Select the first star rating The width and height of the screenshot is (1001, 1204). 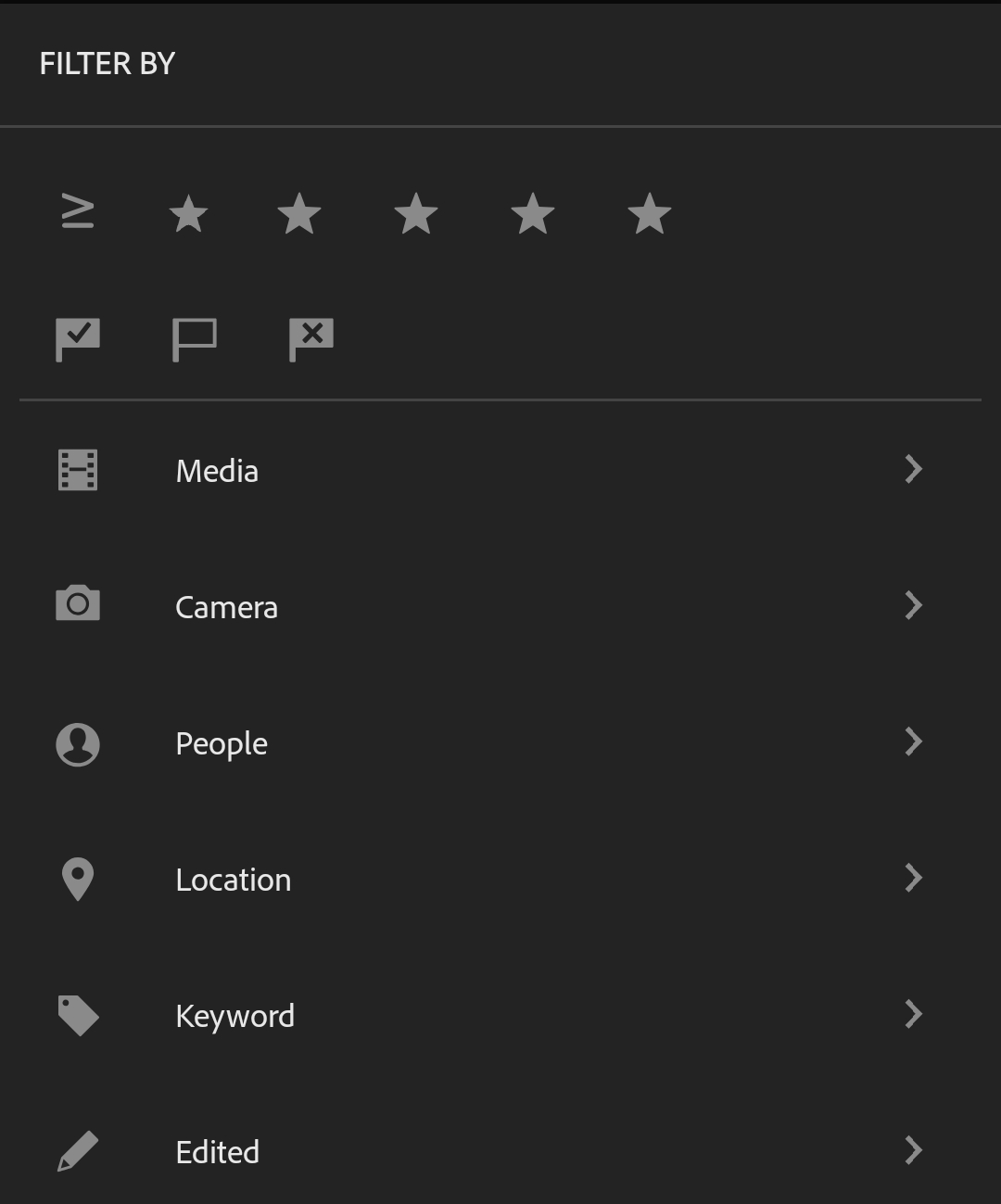(190, 213)
